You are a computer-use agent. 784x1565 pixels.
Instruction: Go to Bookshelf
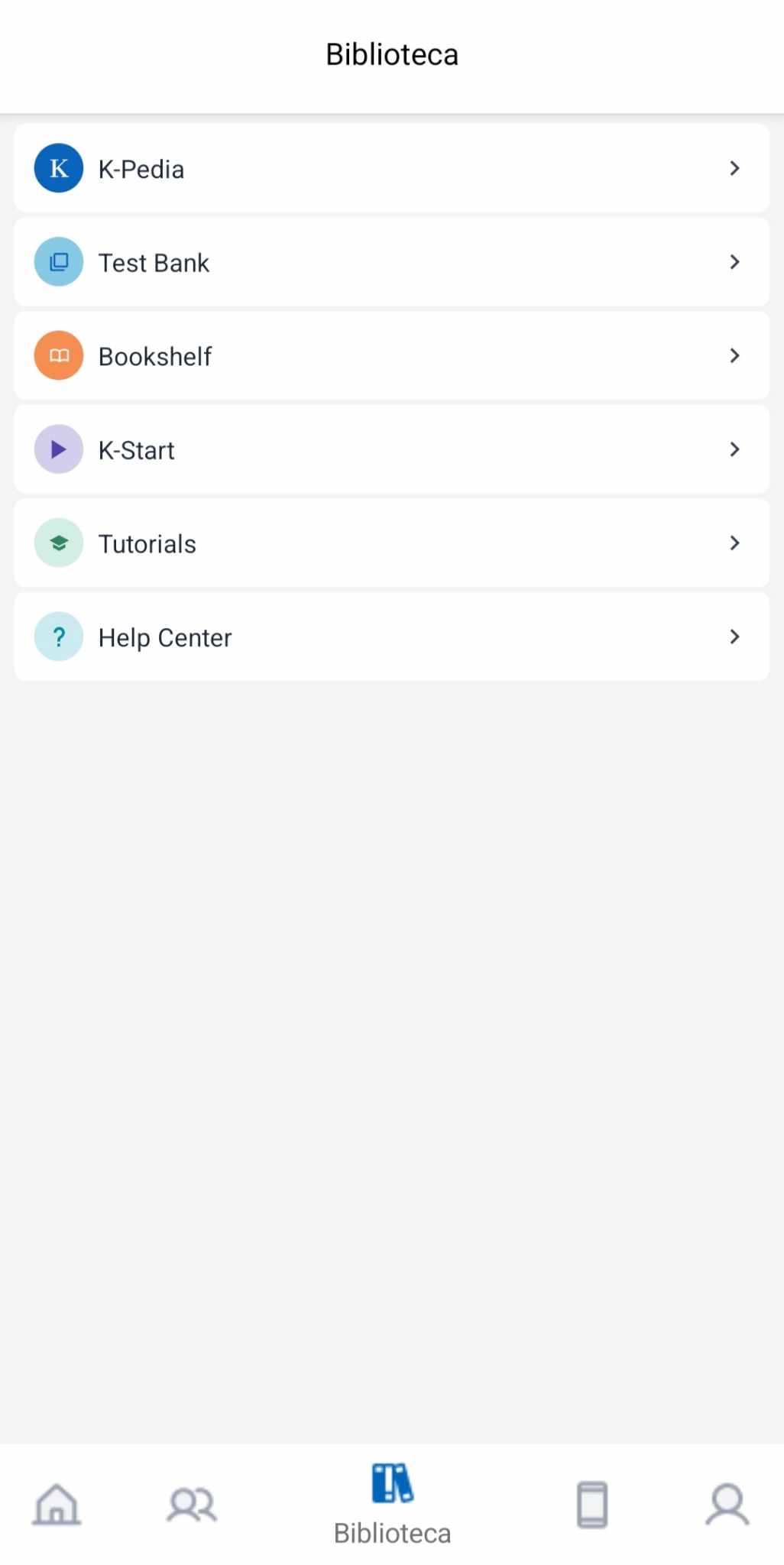pyautogui.click(x=391, y=356)
